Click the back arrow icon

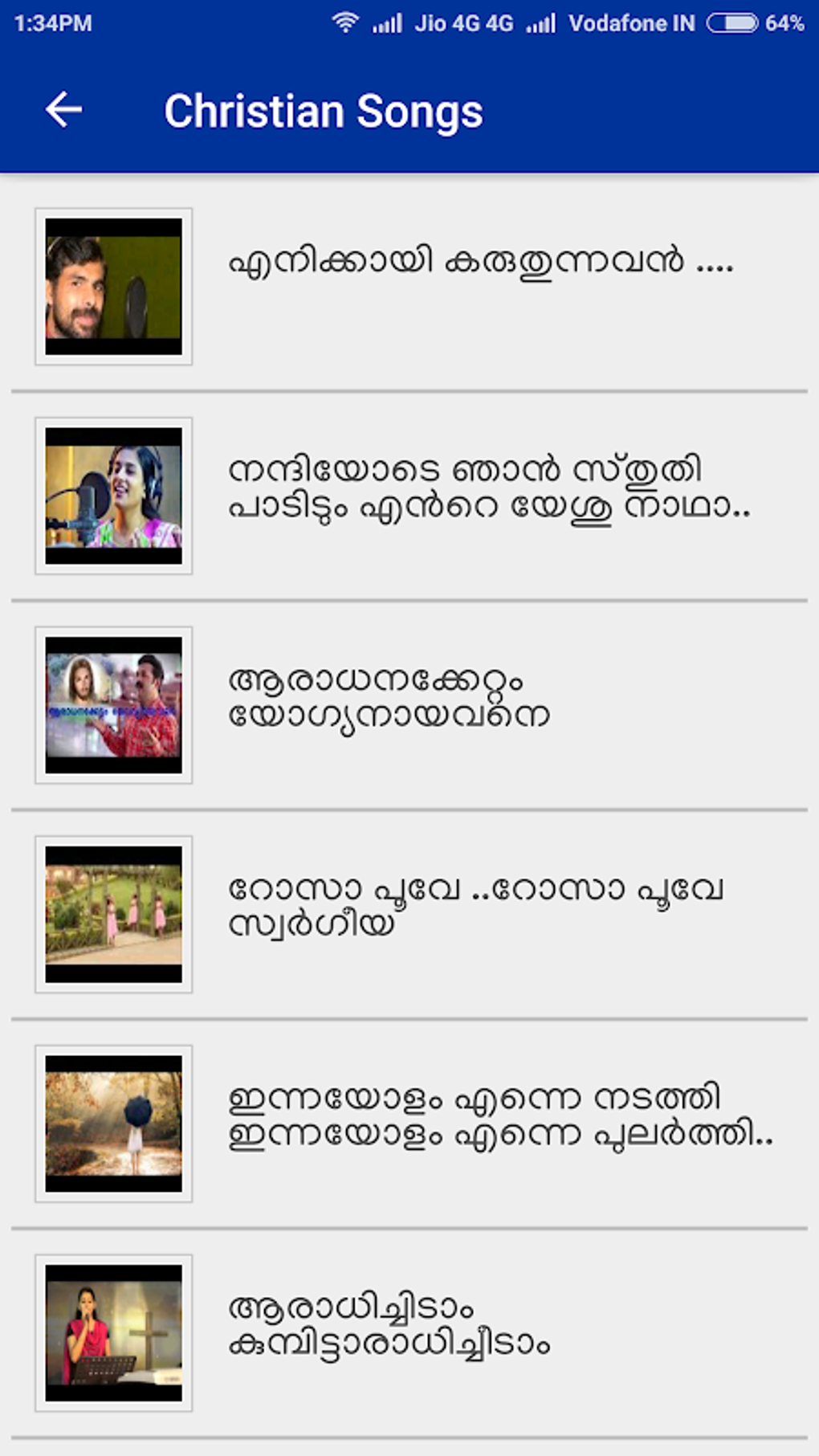(65, 109)
